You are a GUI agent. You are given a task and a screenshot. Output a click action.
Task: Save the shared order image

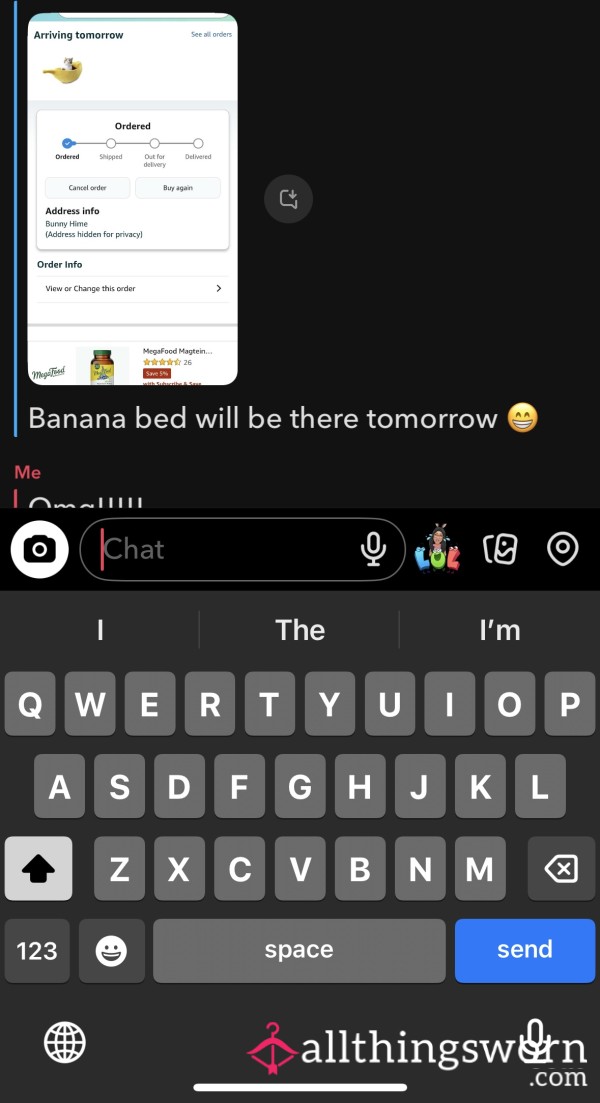point(288,198)
